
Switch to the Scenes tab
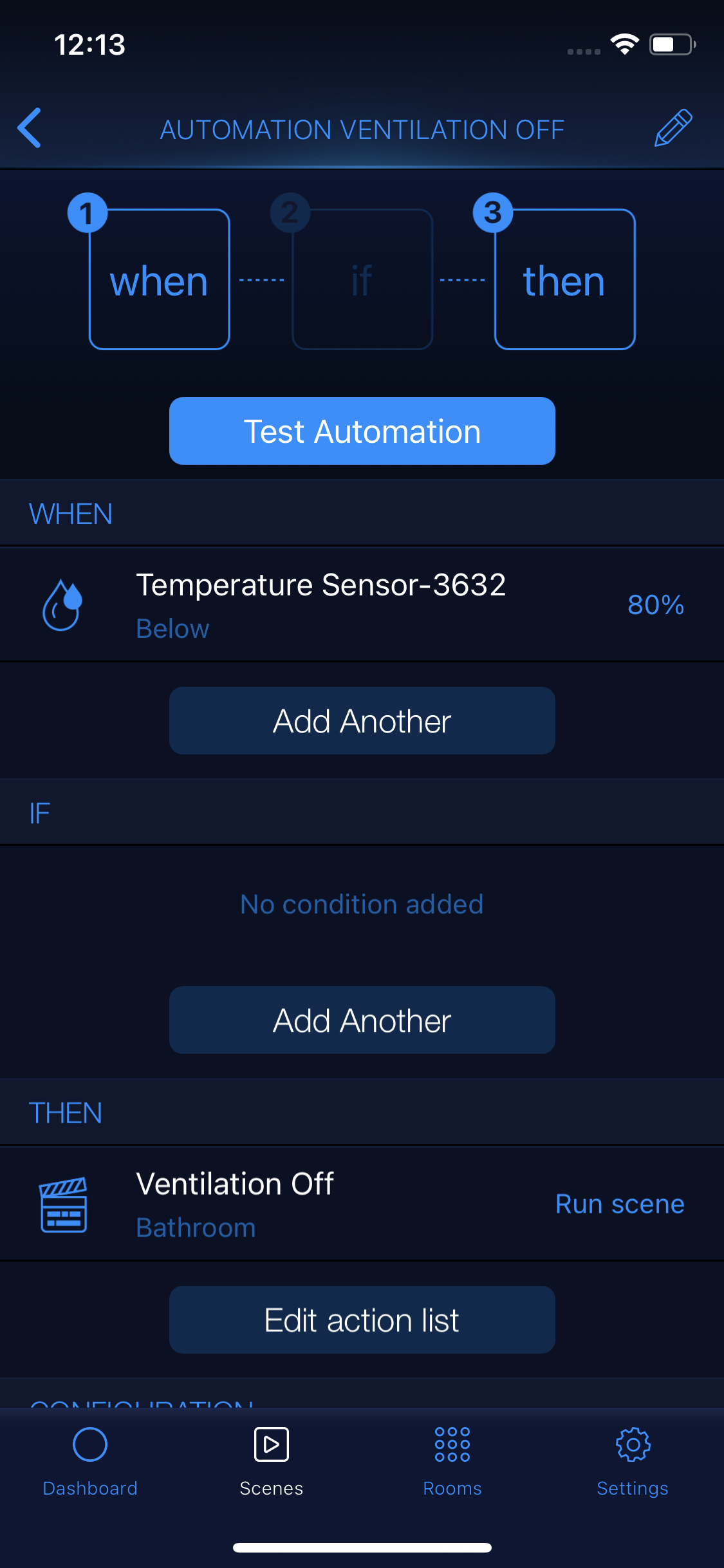click(x=272, y=1462)
